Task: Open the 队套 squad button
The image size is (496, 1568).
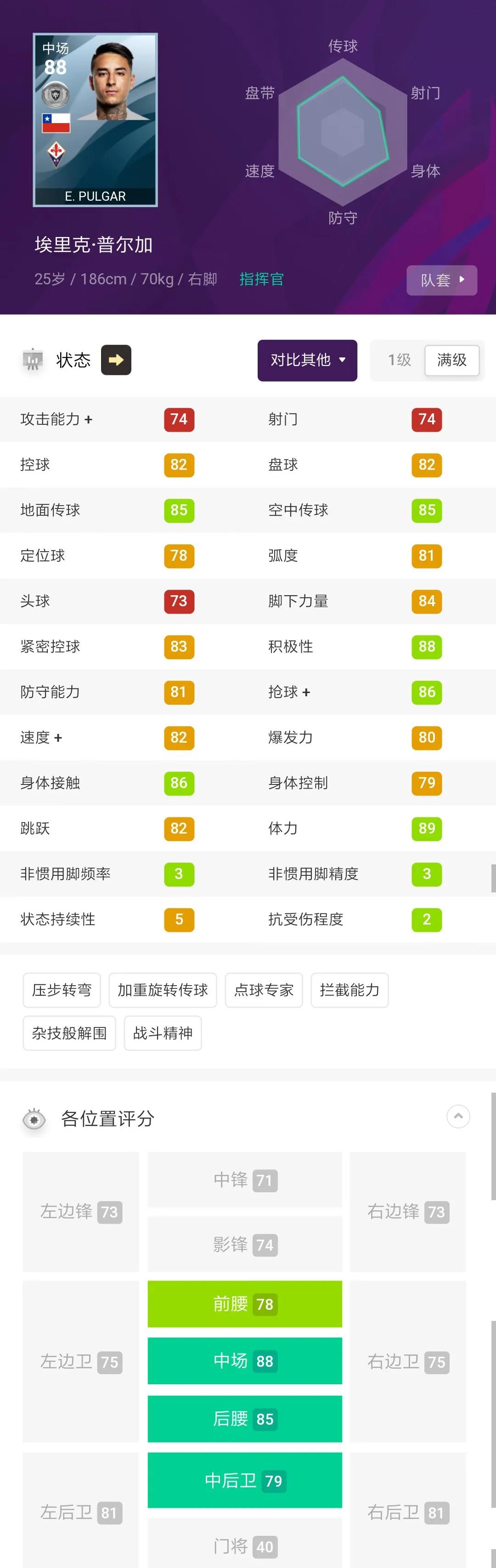Action: click(x=441, y=280)
